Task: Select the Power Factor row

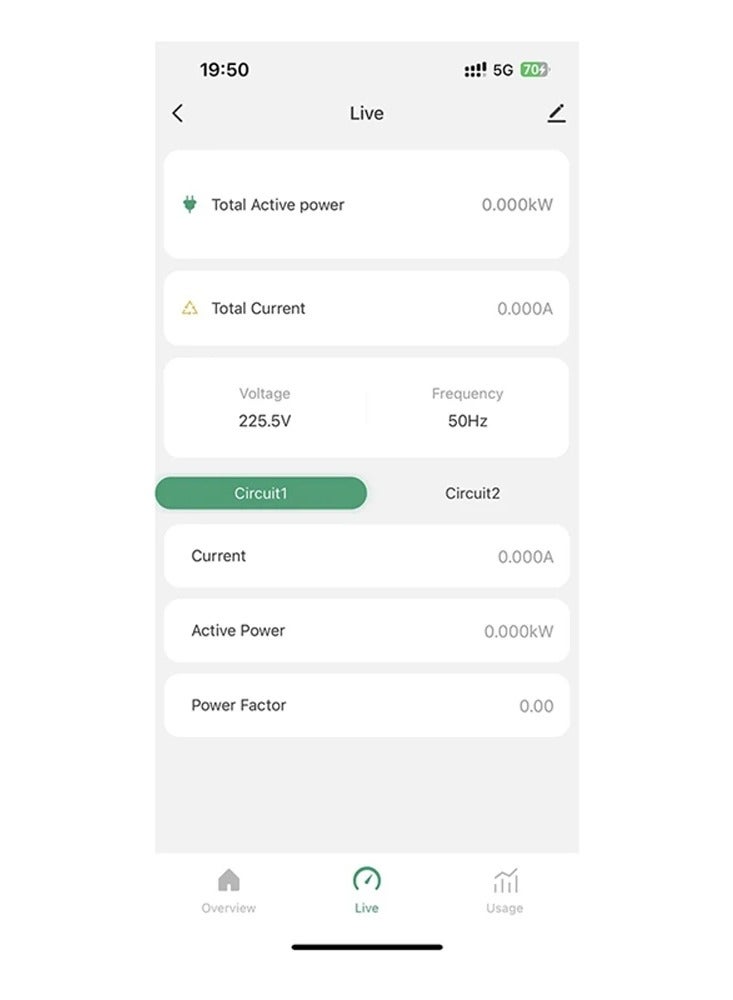Action: pyautogui.click(x=366, y=705)
